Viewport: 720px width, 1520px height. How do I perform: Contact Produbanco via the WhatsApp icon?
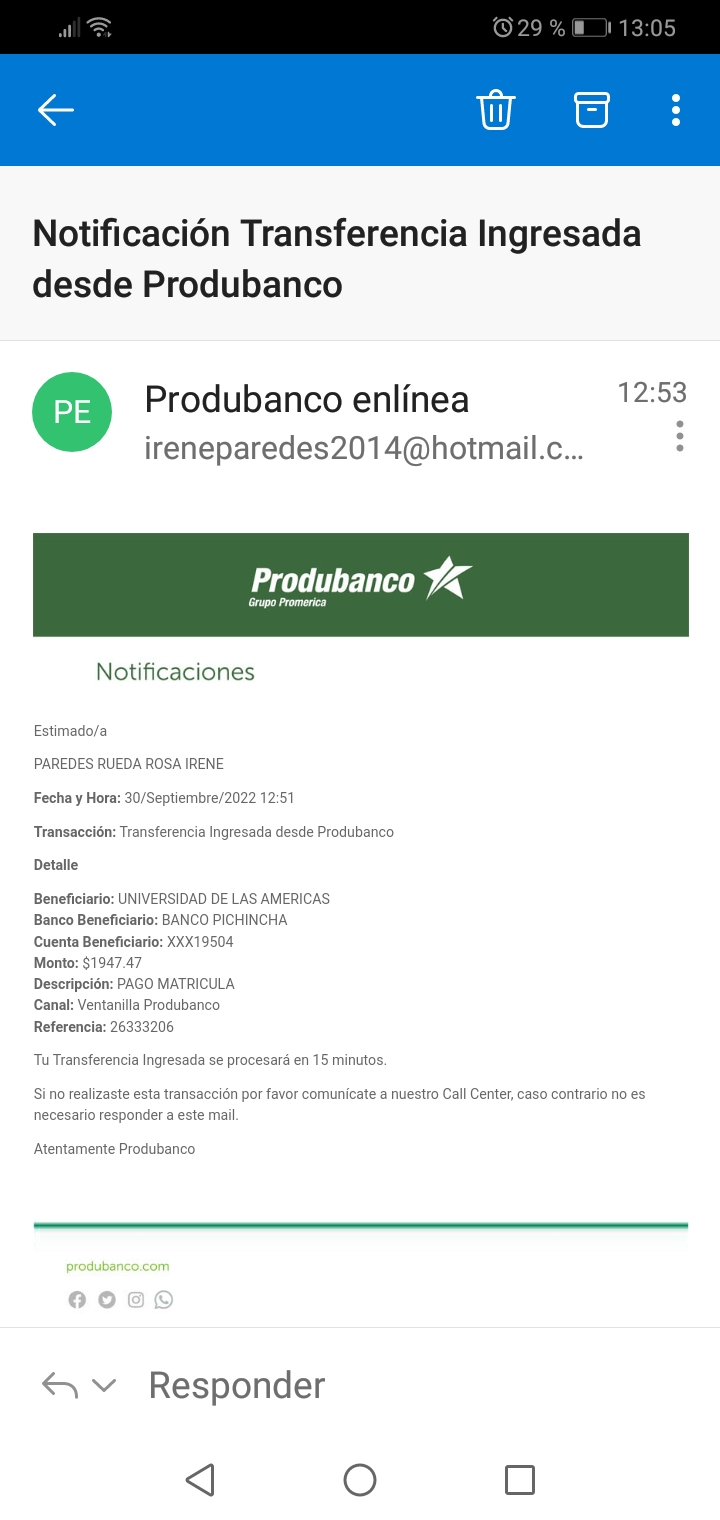pos(164,1300)
